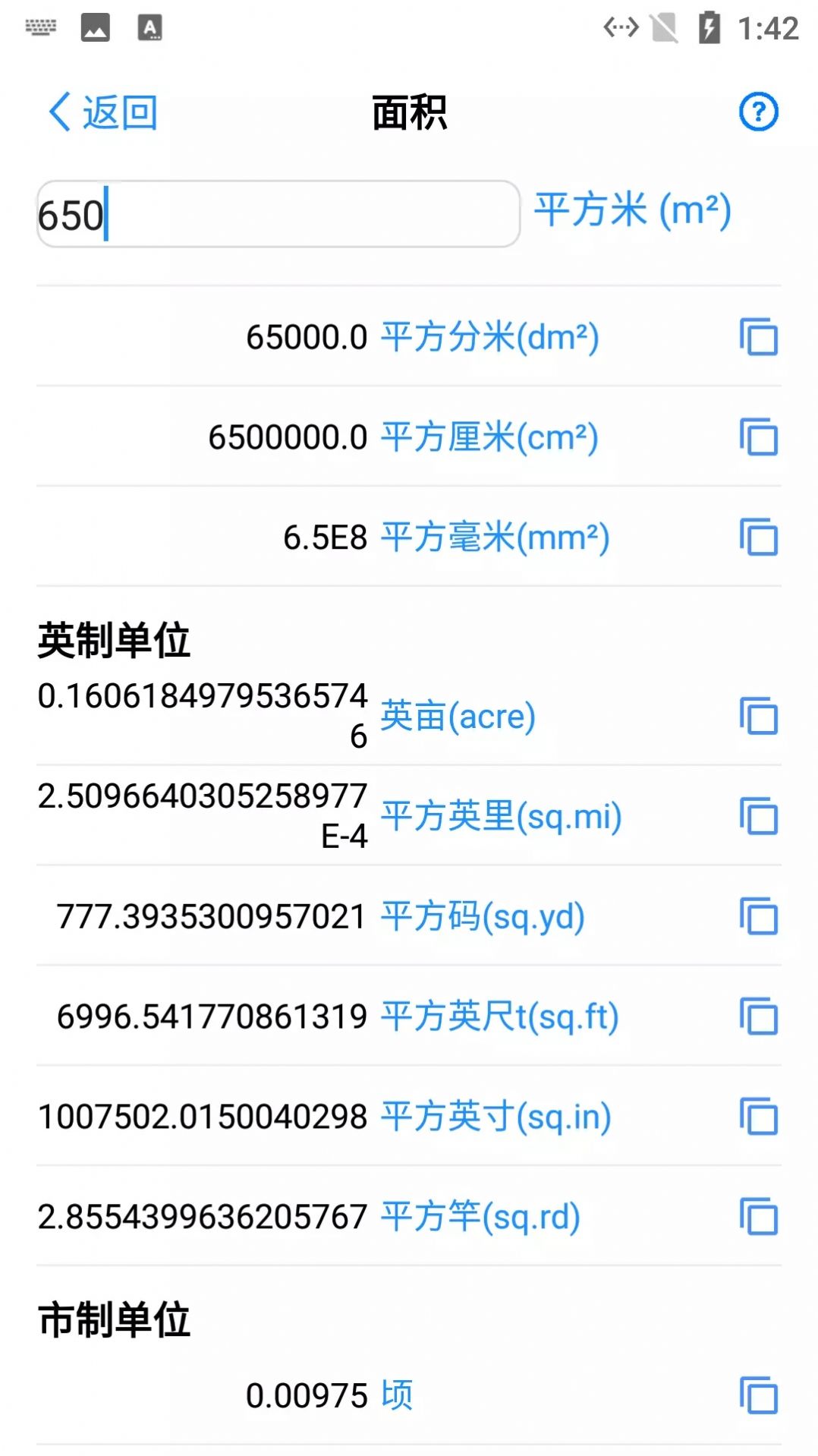818x1456 pixels.
Task: Tap the 顷 unit label
Action: pos(398,1395)
